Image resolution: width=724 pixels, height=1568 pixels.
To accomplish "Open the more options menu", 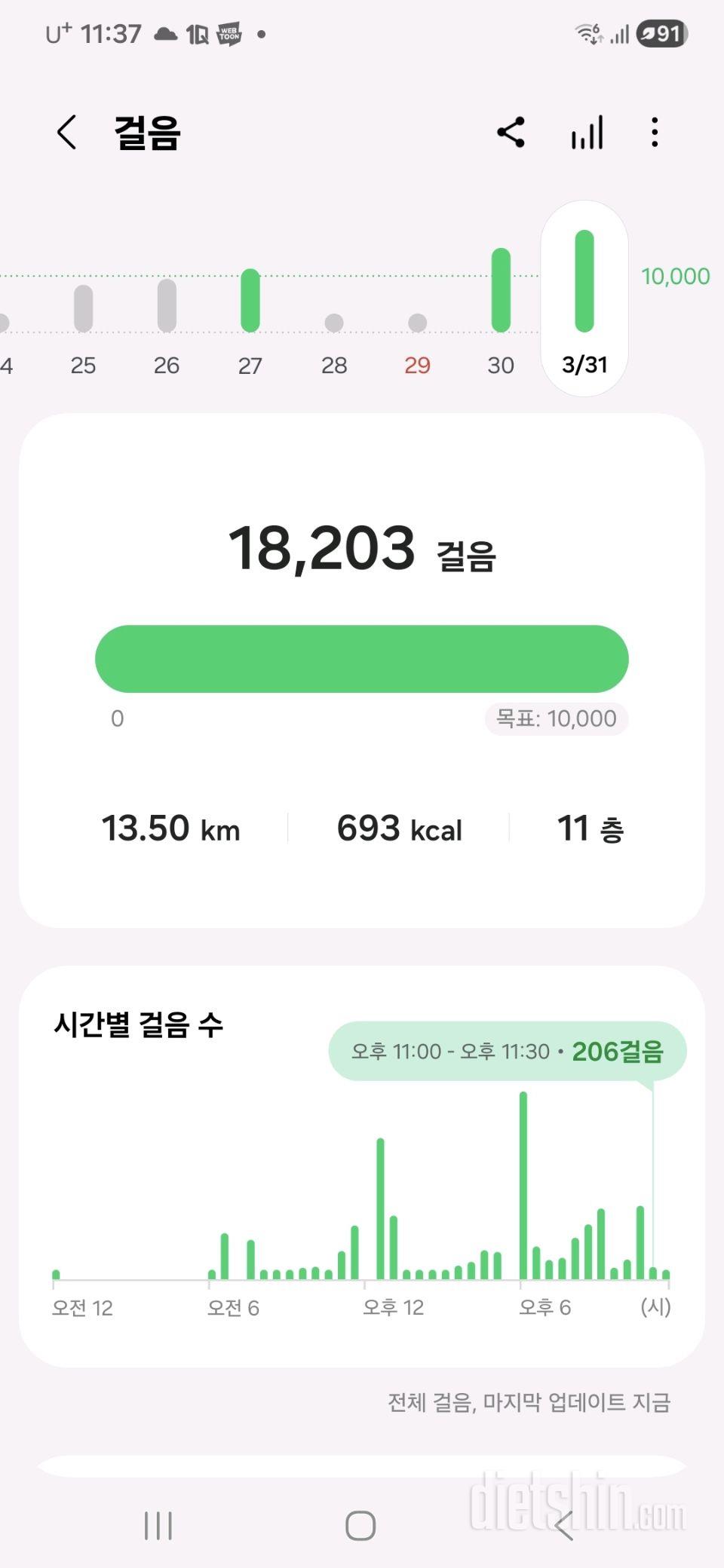I will coord(655,133).
